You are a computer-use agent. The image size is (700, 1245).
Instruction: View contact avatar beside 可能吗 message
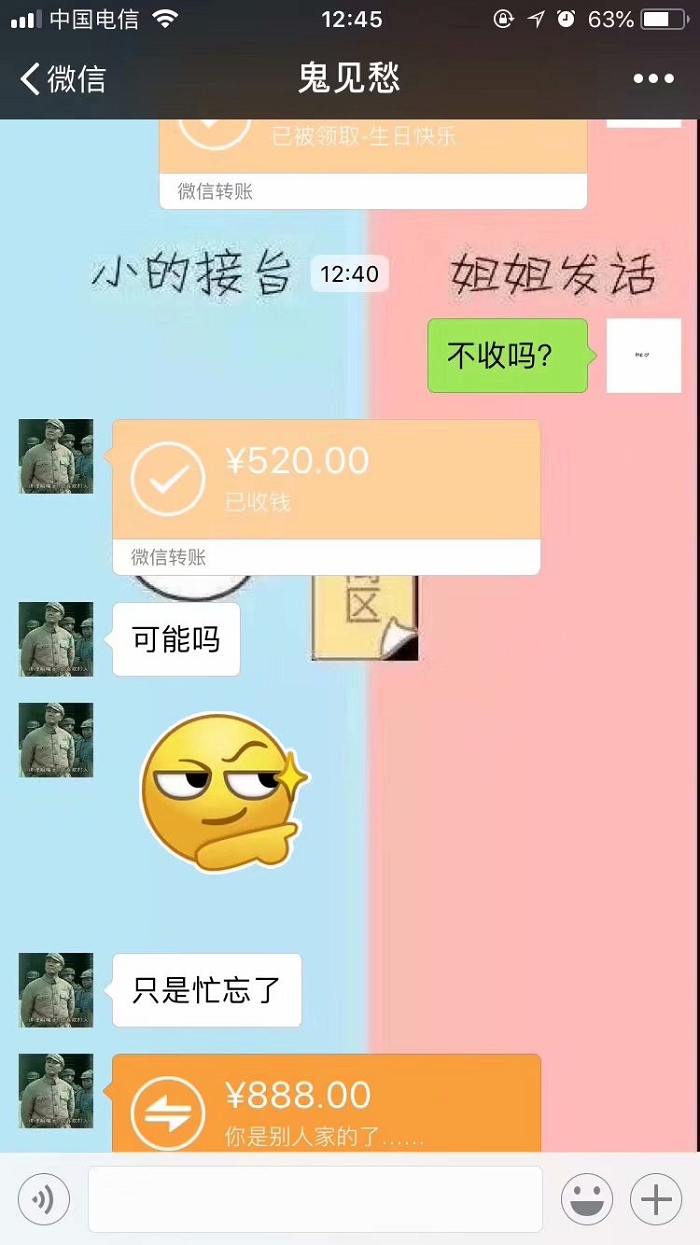coord(56,639)
